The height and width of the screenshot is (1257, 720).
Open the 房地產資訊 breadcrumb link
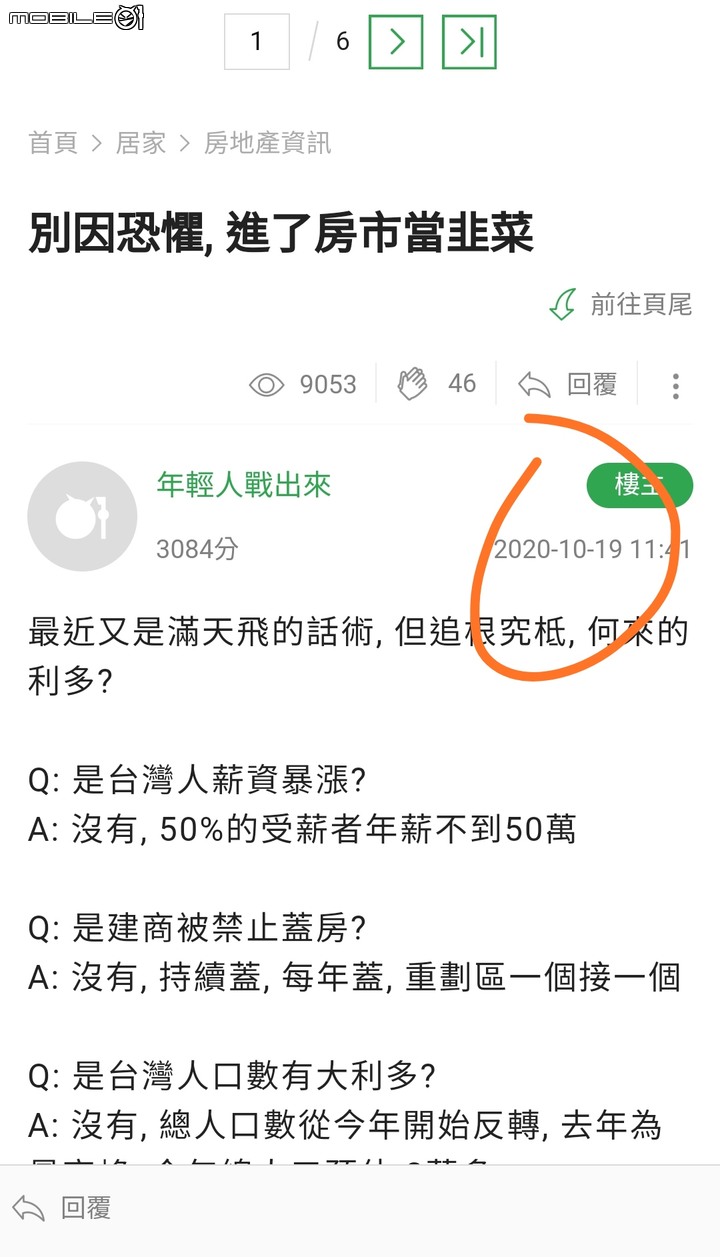click(267, 143)
